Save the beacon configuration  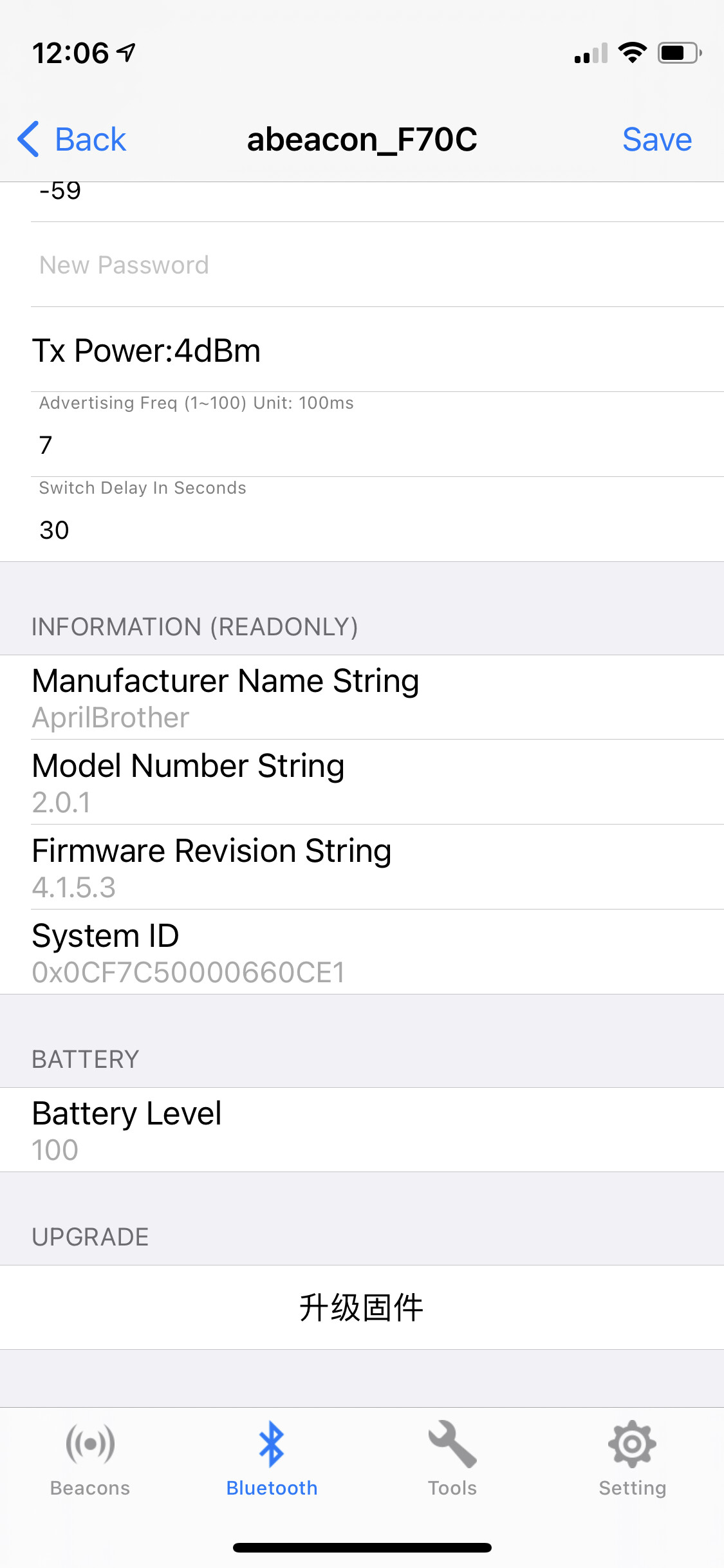point(657,139)
